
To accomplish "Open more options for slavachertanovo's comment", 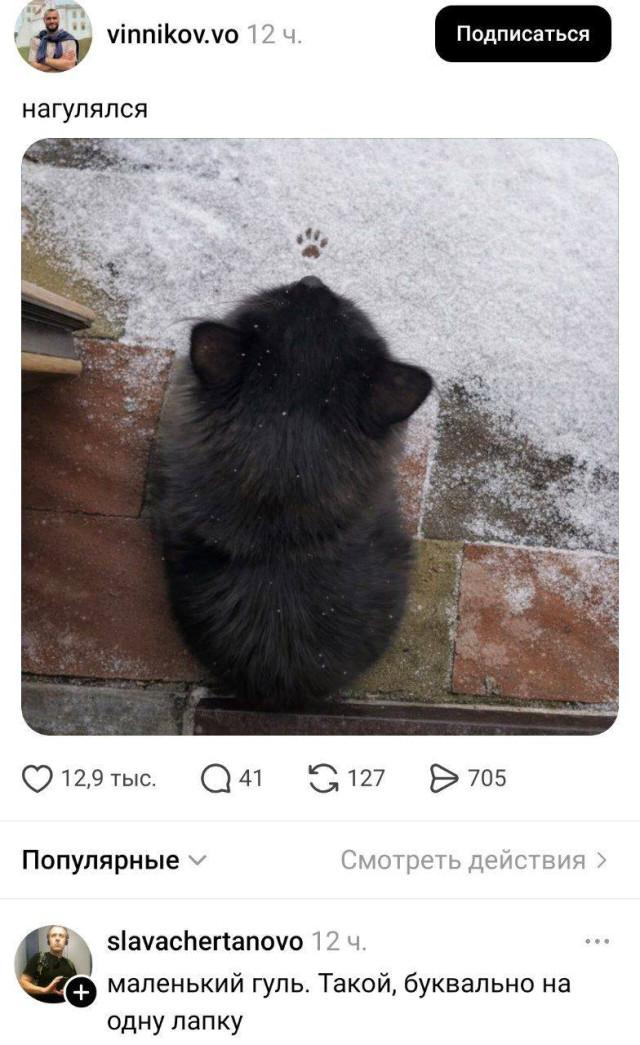I will pyautogui.click(x=597, y=942).
